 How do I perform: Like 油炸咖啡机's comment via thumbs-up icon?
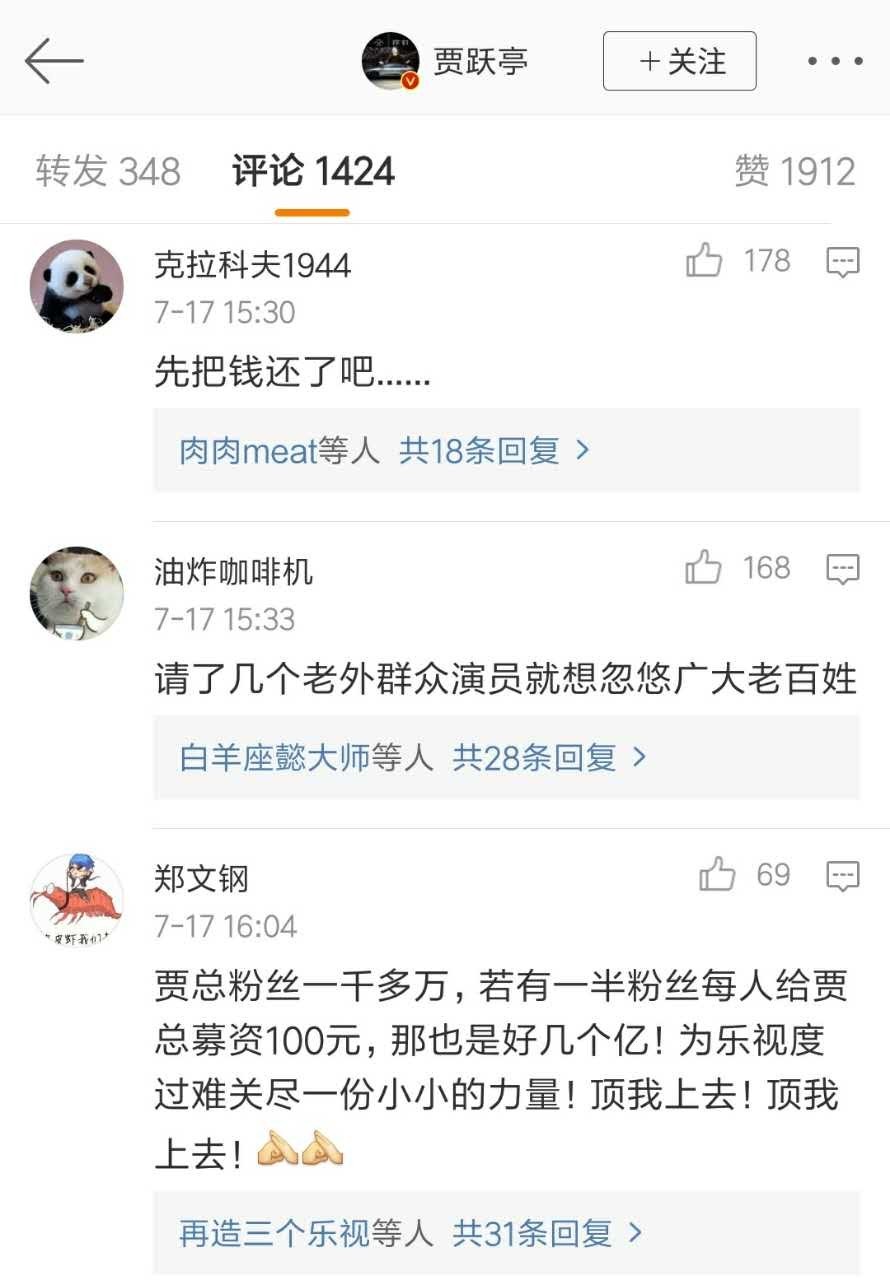point(707,568)
